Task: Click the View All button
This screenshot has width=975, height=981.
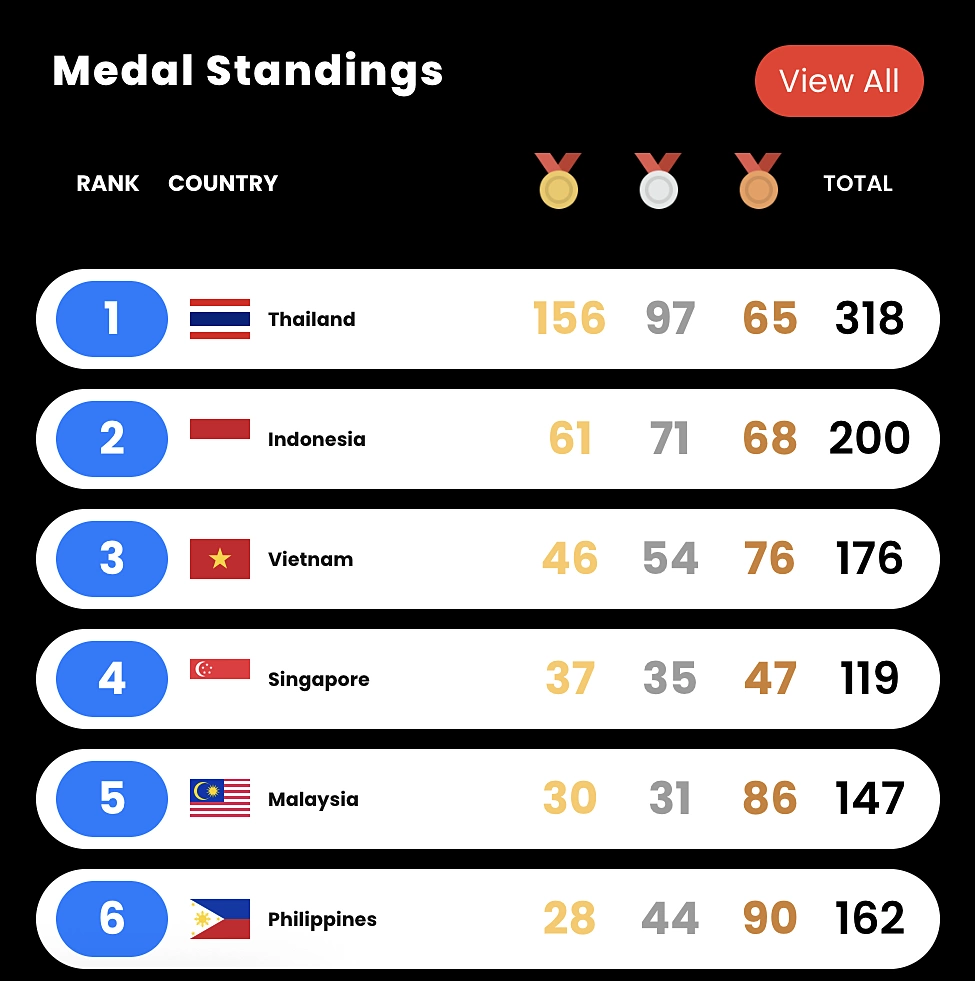Action: click(839, 81)
